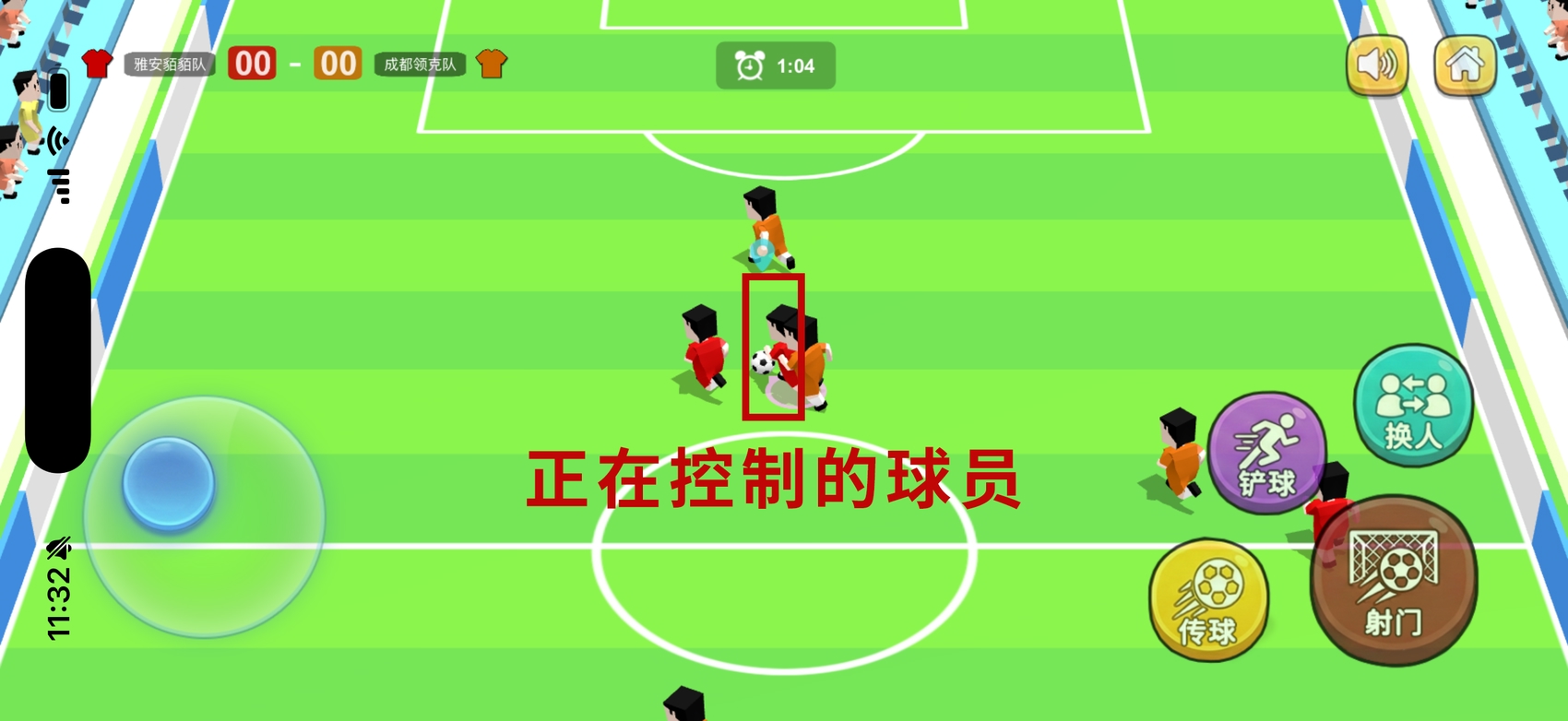Screen dimensions: 1568x721
Task: Touch the blue joystick knob
Action: (169, 484)
